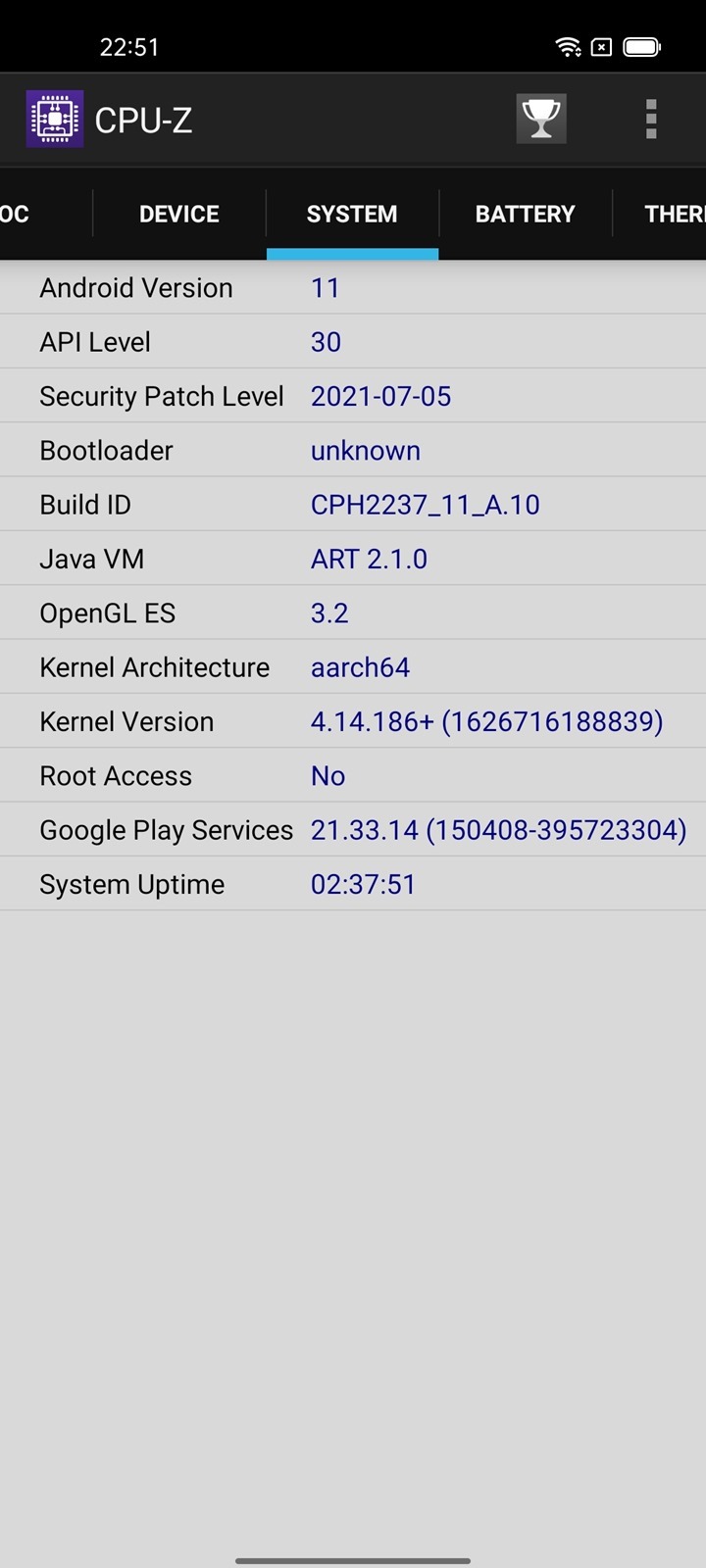Image resolution: width=706 pixels, height=1568 pixels.
Task: Open the trophy benchmark icon
Action: [x=541, y=119]
